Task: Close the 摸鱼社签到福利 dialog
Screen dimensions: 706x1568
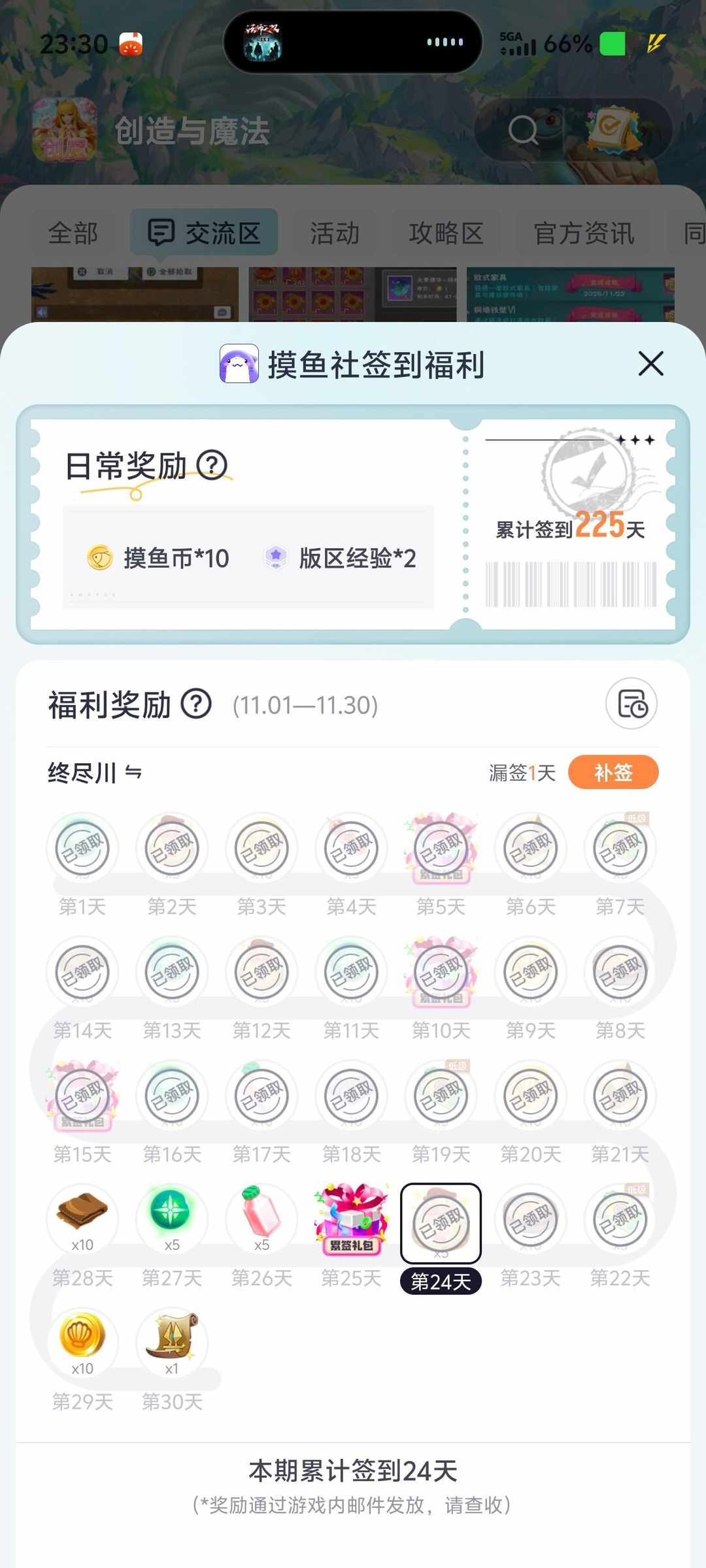Action: tap(650, 365)
